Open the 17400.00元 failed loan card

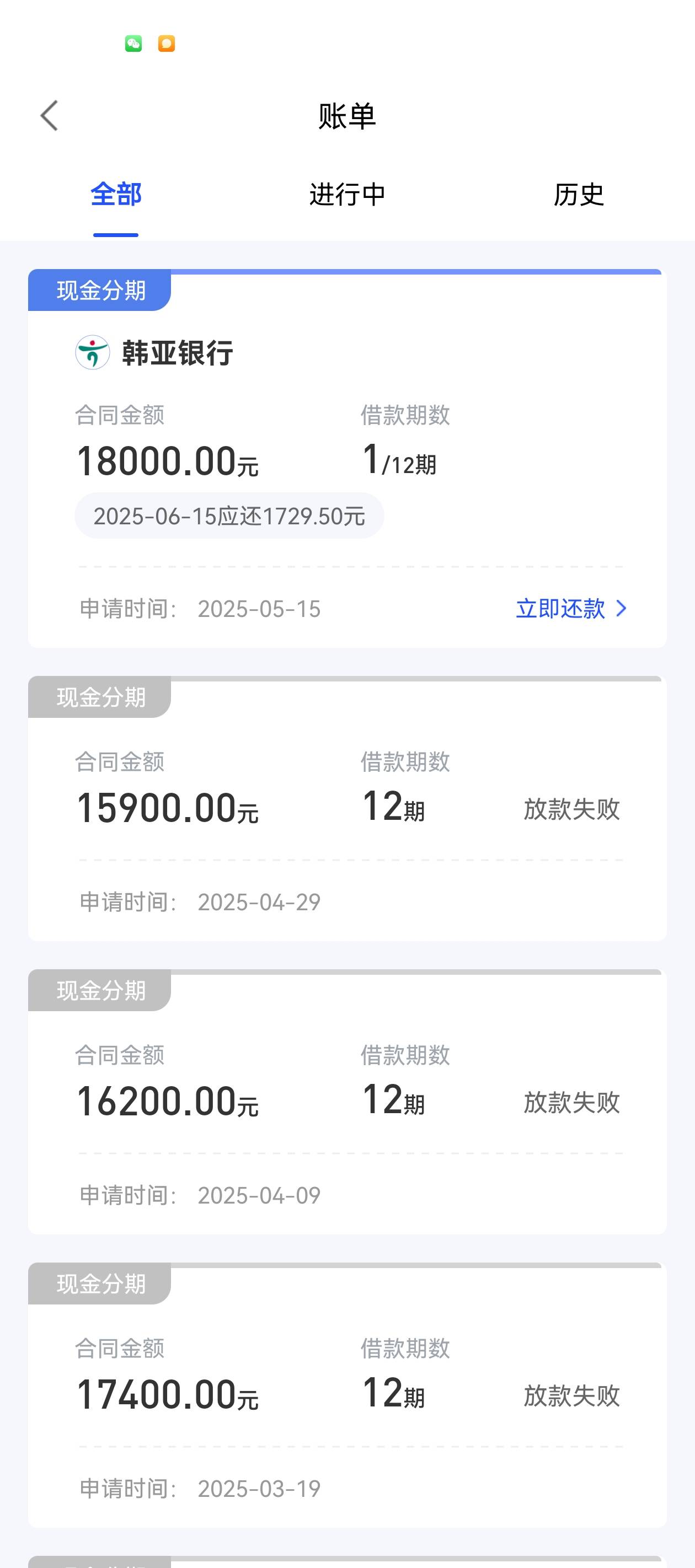pos(347,1395)
